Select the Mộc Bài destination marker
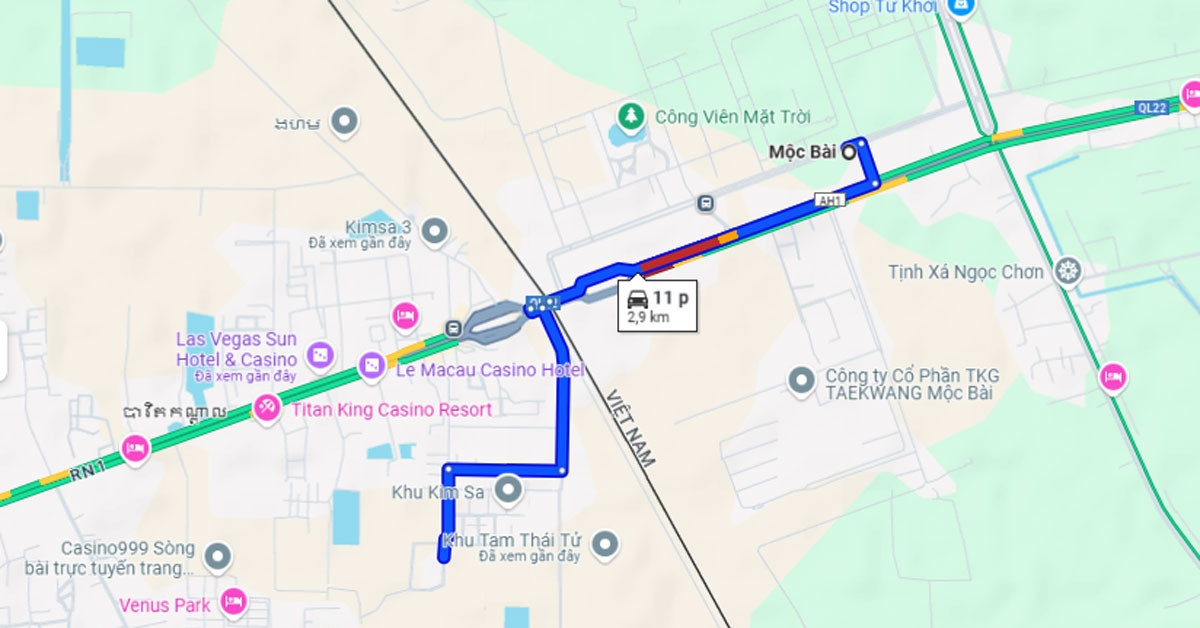Screen dimensions: 1200x628 pyautogui.click(x=849, y=152)
